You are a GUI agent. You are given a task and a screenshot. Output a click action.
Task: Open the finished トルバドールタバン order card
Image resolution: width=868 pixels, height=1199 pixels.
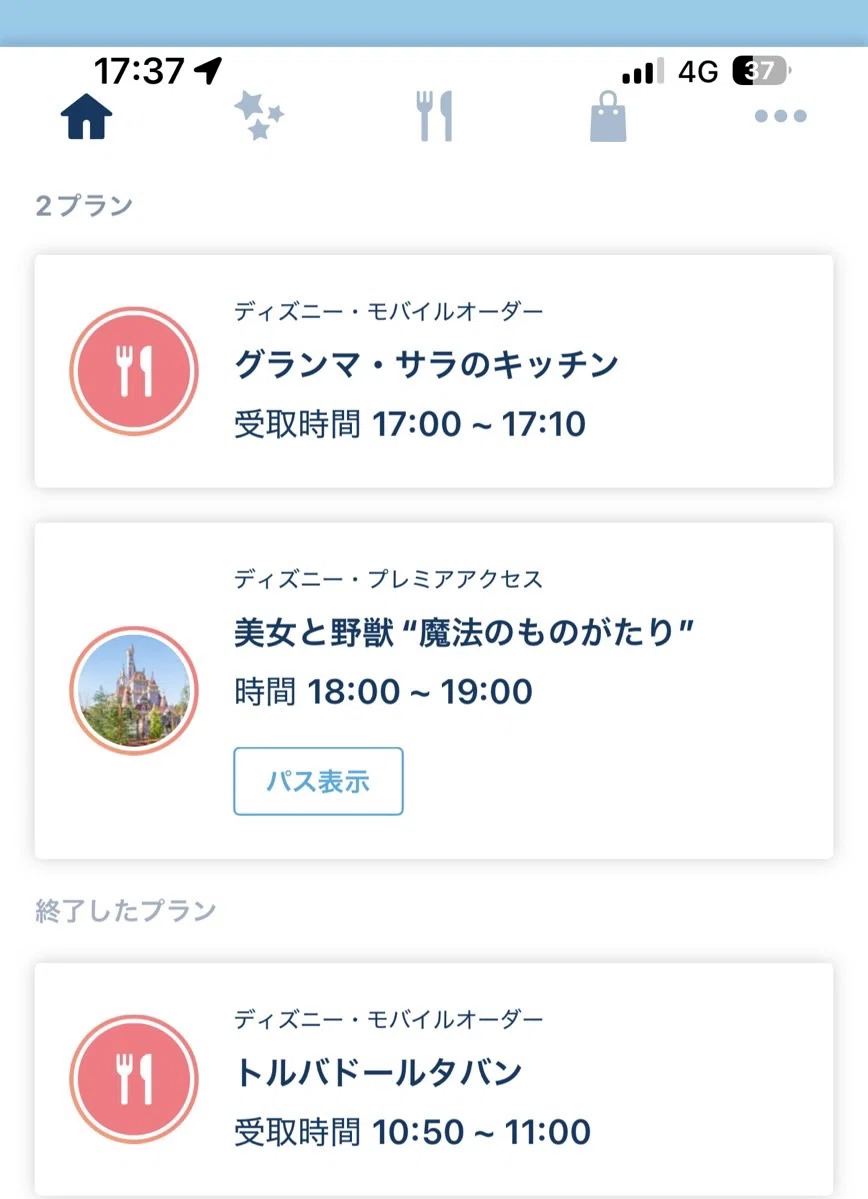click(x=434, y=1078)
